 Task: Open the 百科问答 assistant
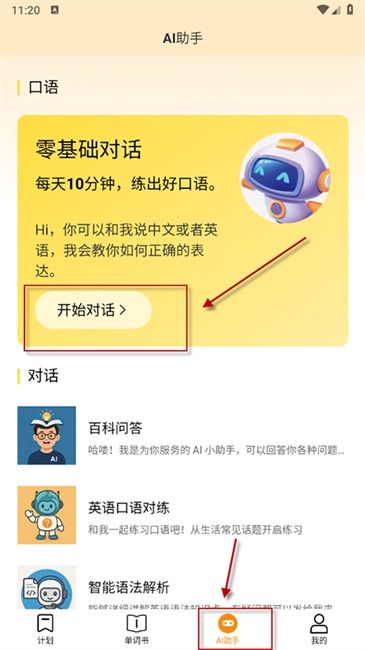[182, 435]
